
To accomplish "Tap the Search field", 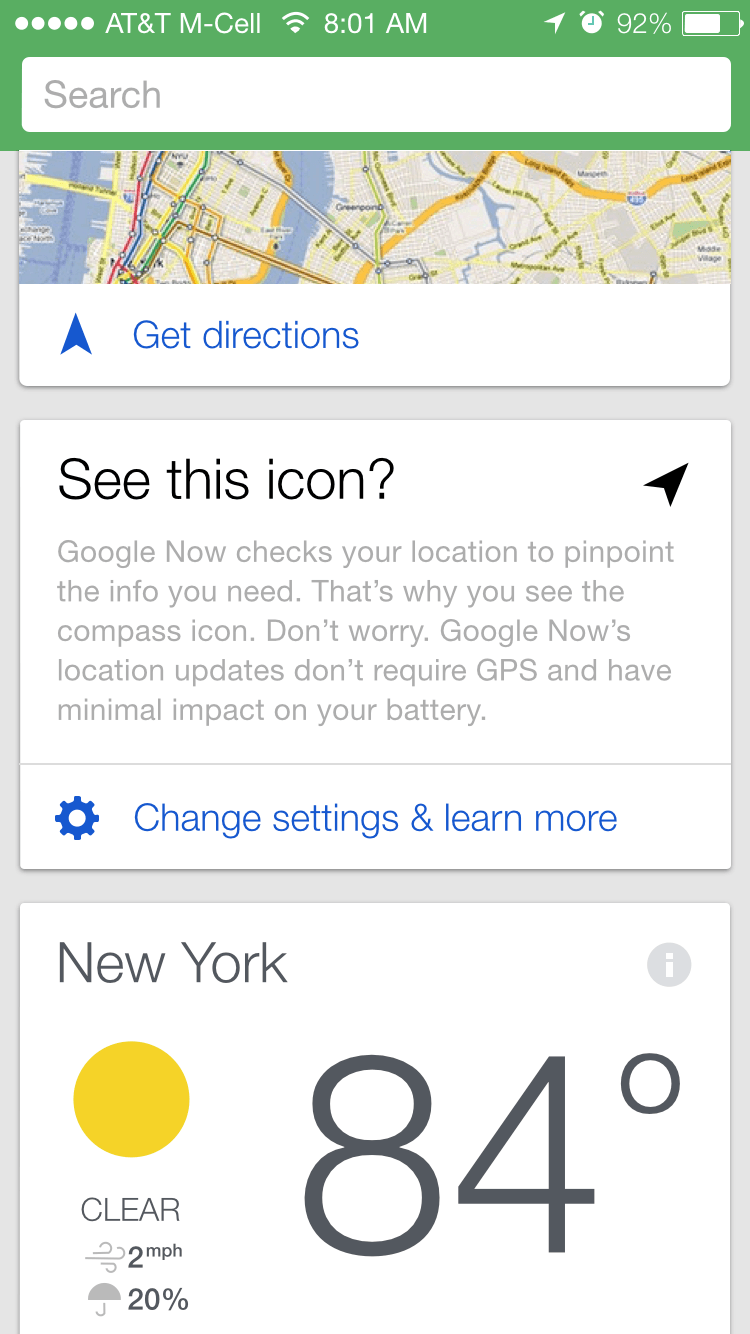I will [x=375, y=95].
